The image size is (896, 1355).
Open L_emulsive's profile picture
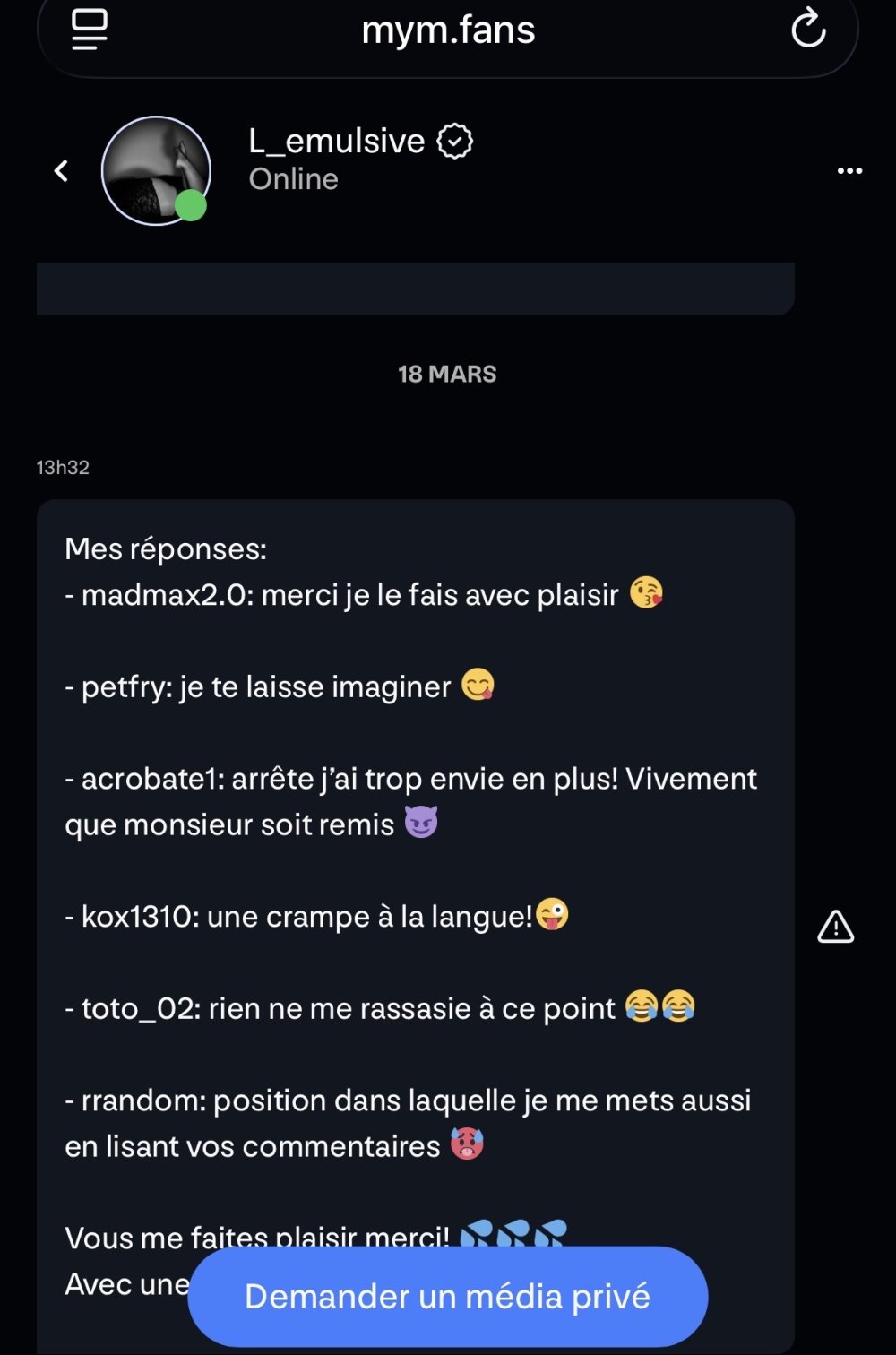click(x=156, y=170)
